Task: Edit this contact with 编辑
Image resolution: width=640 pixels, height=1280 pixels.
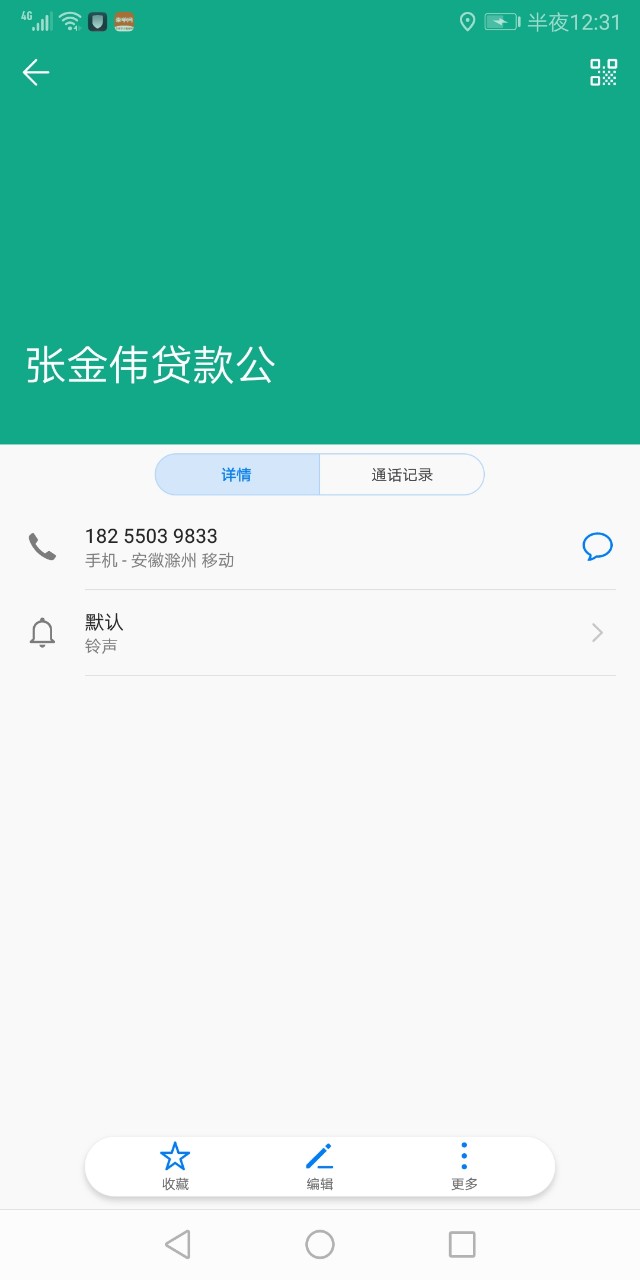Action: [x=320, y=1167]
